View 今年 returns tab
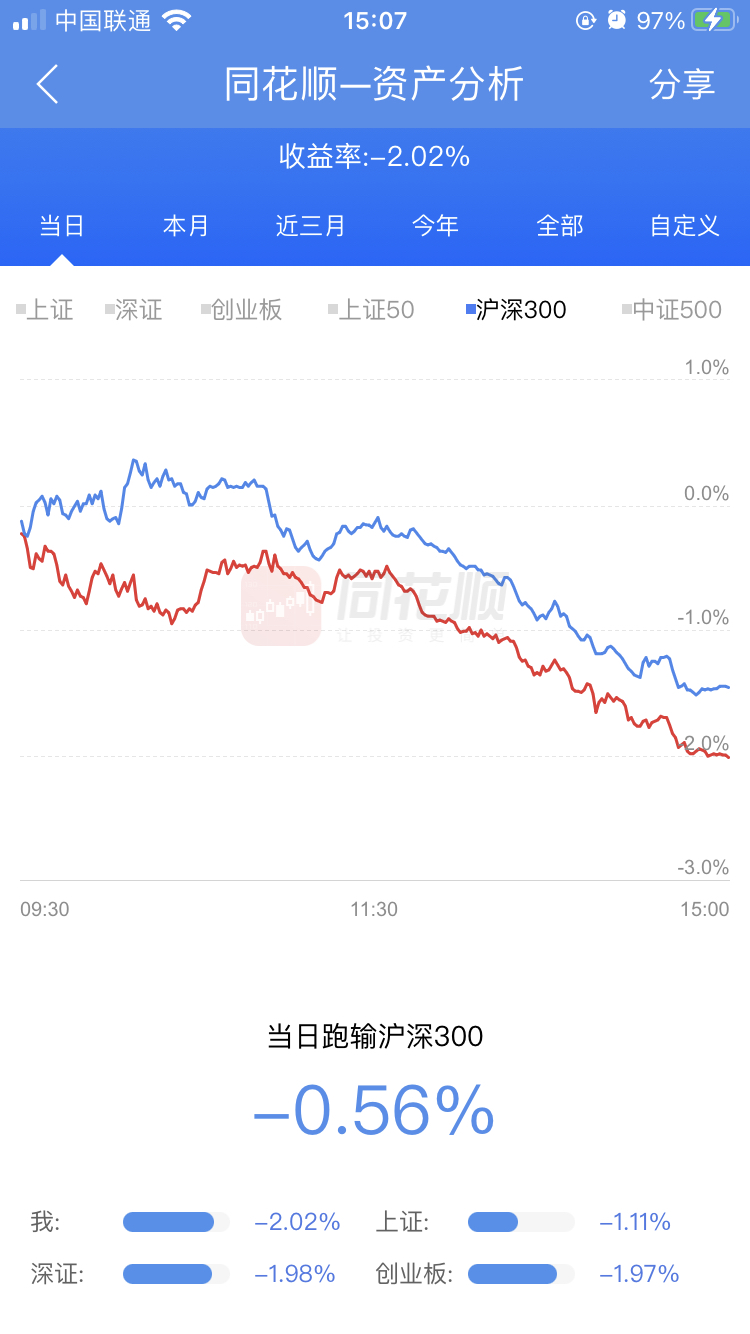 coord(436,226)
